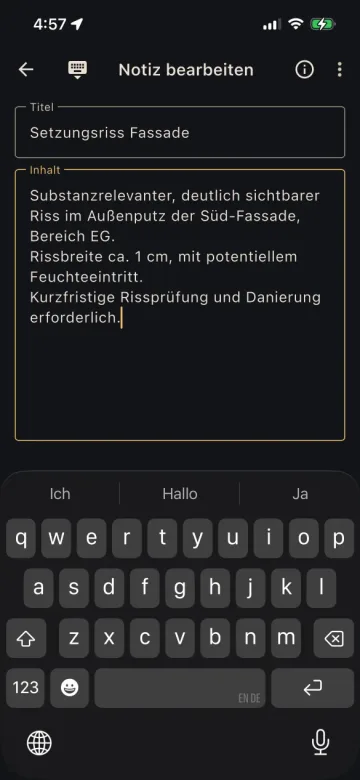Open the three-dot overflow menu
The image size is (360, 780).
tap(340, 70)
